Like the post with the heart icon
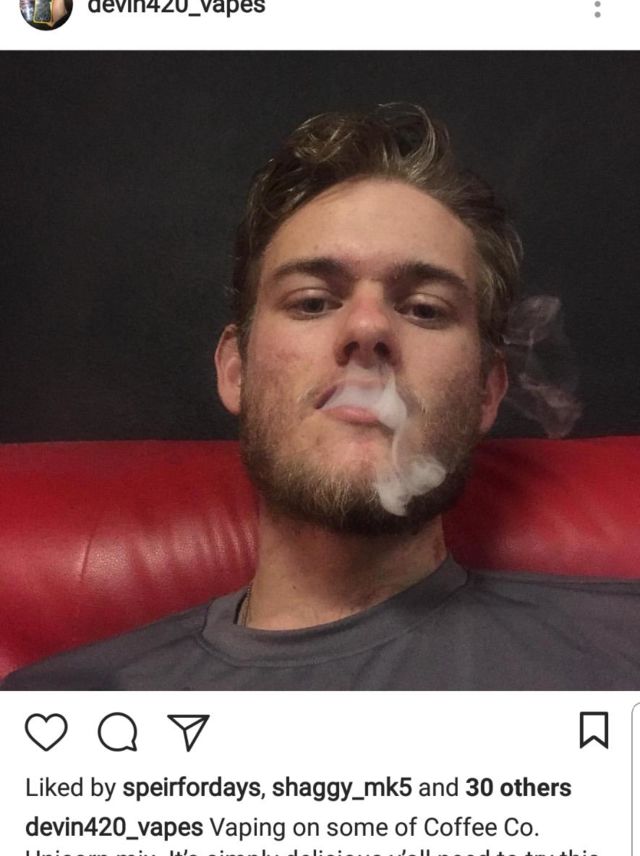640x856 pixels. (x=46, y=732)
